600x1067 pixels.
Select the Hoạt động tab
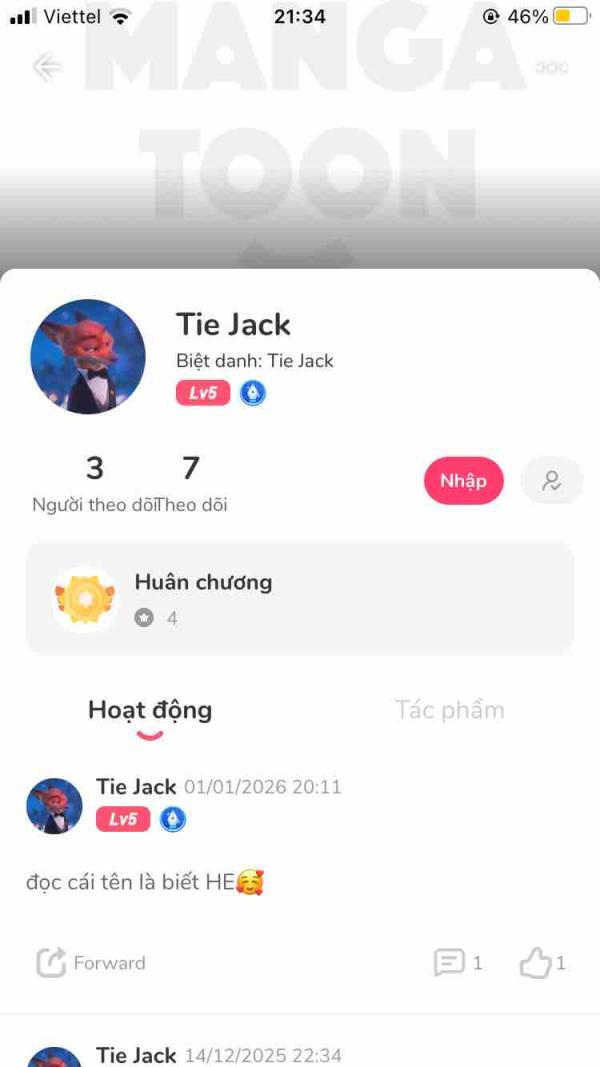tap(150, 710)
